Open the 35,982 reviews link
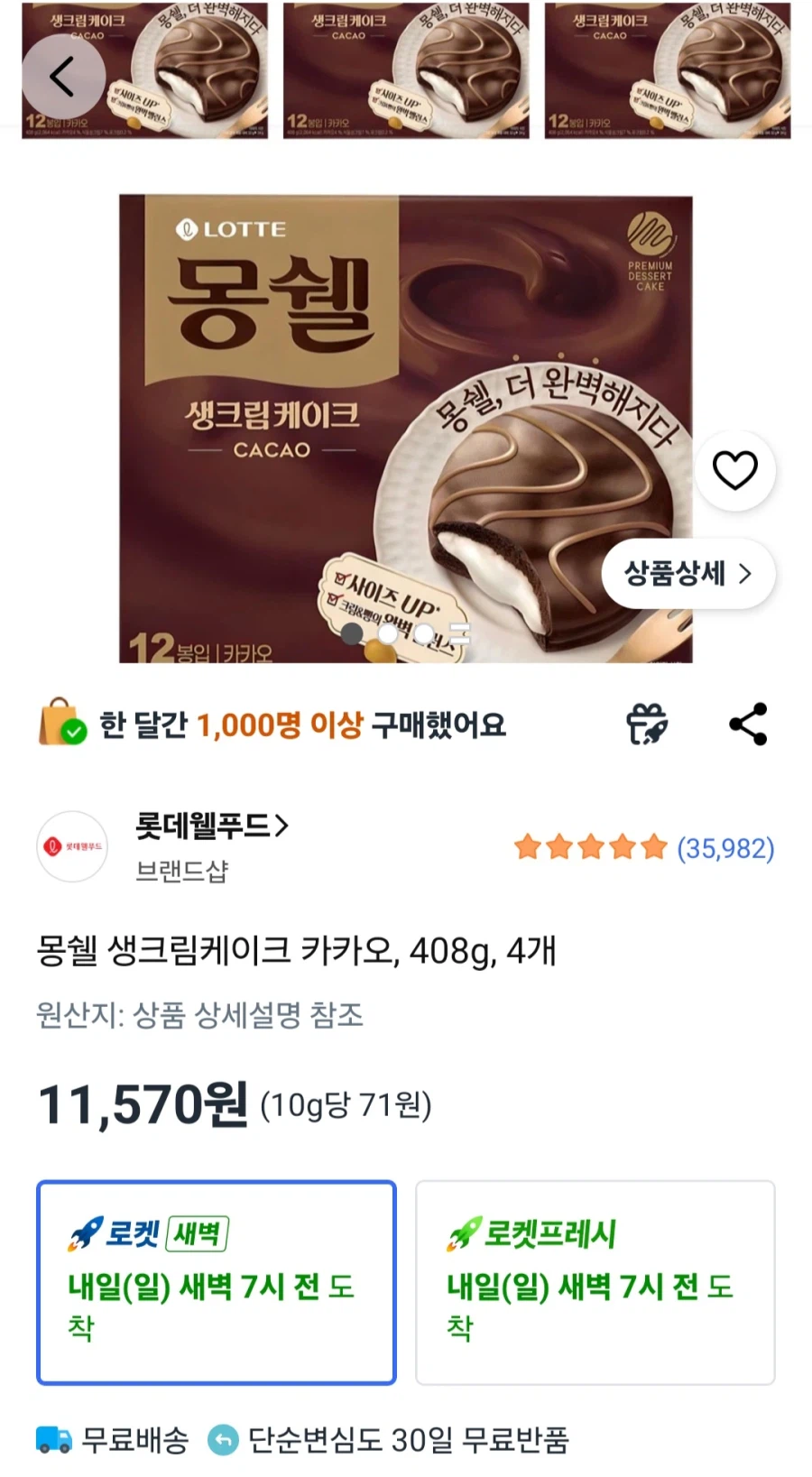Image resolution: width=812 pixels, height=1477 pixels. pos(726,847)
